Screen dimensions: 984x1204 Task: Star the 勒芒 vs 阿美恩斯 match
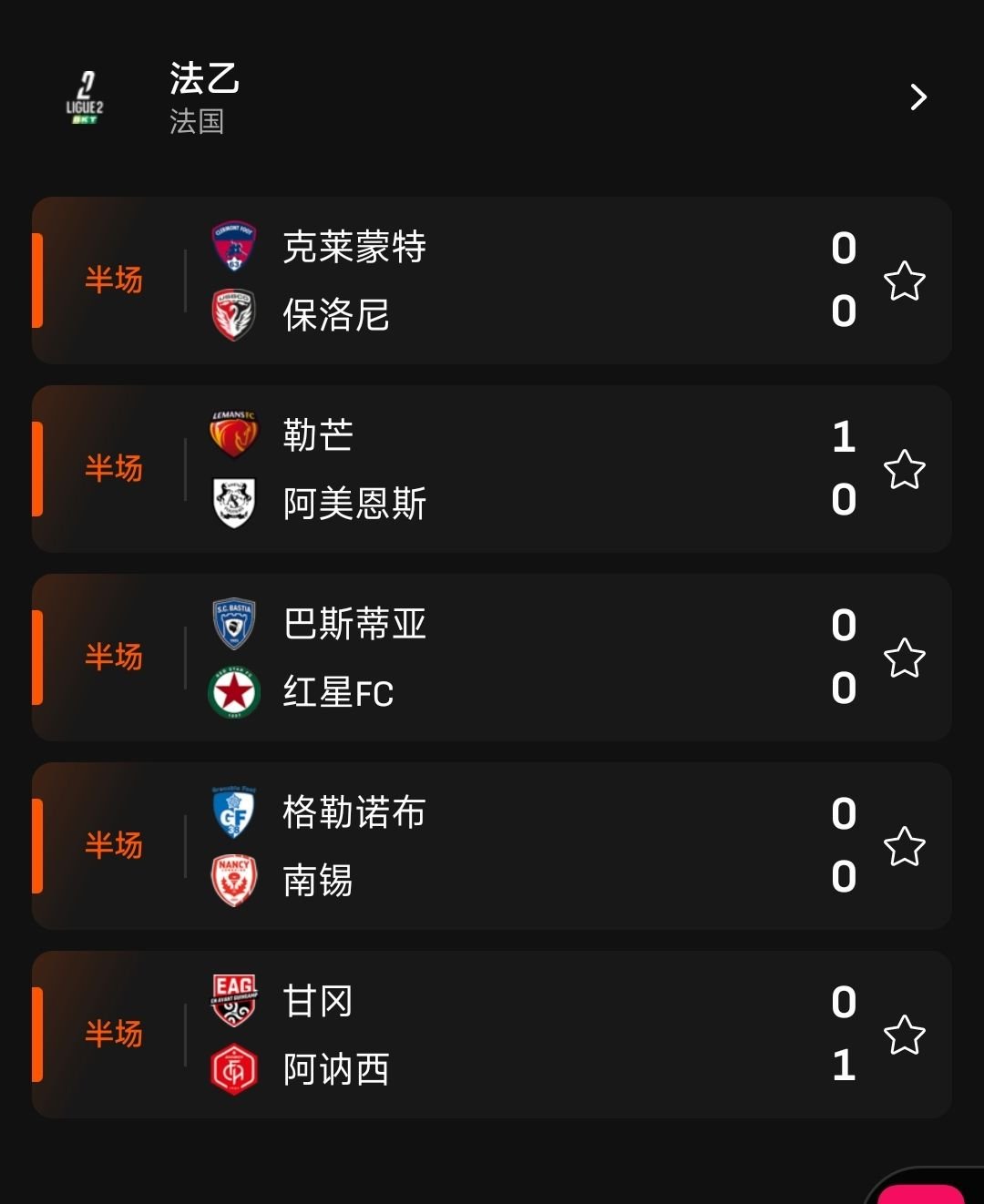coord(904,469)
